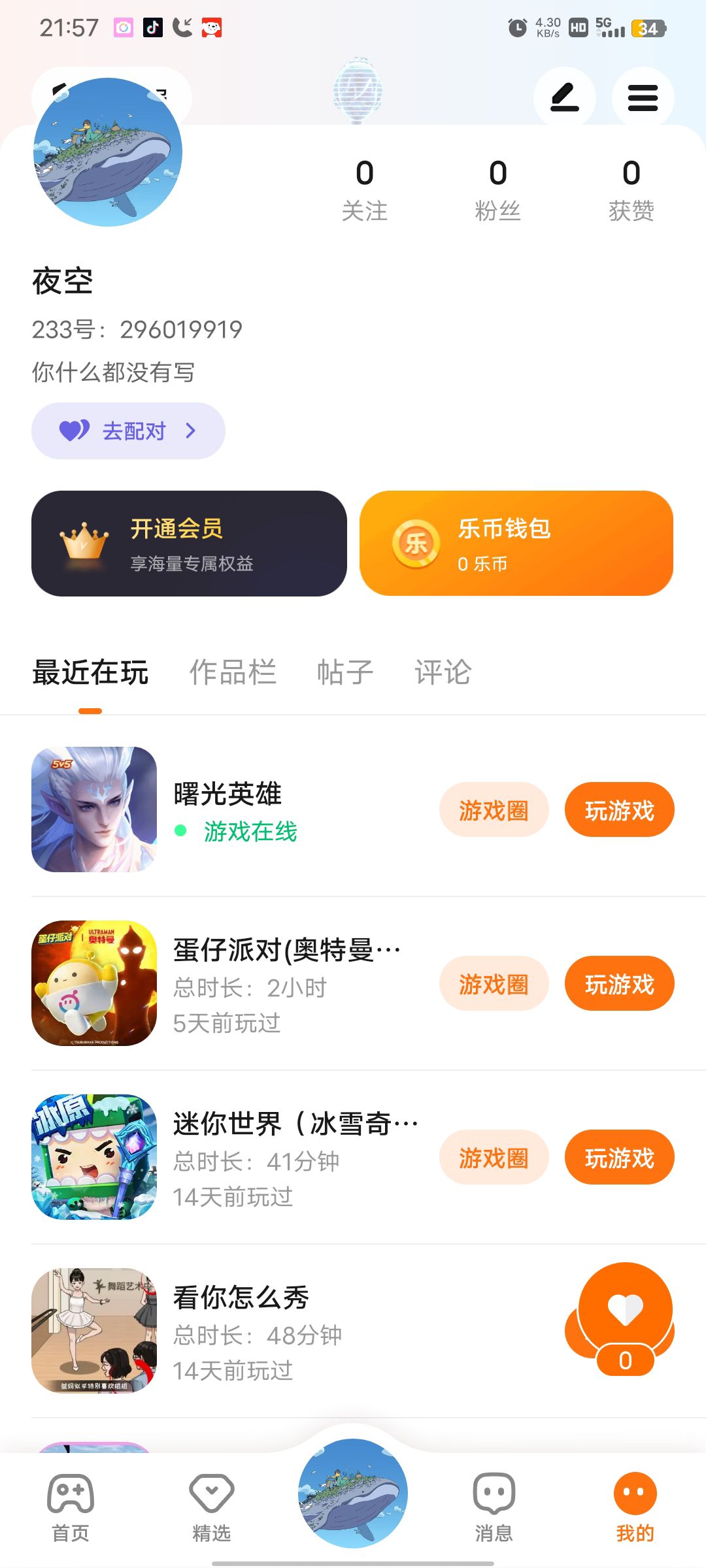The image size is (706, 1568).
Task: Play 蛋仔派对 with 玩游戏 button
Action: pyautogui.click(x=619, y=984)
